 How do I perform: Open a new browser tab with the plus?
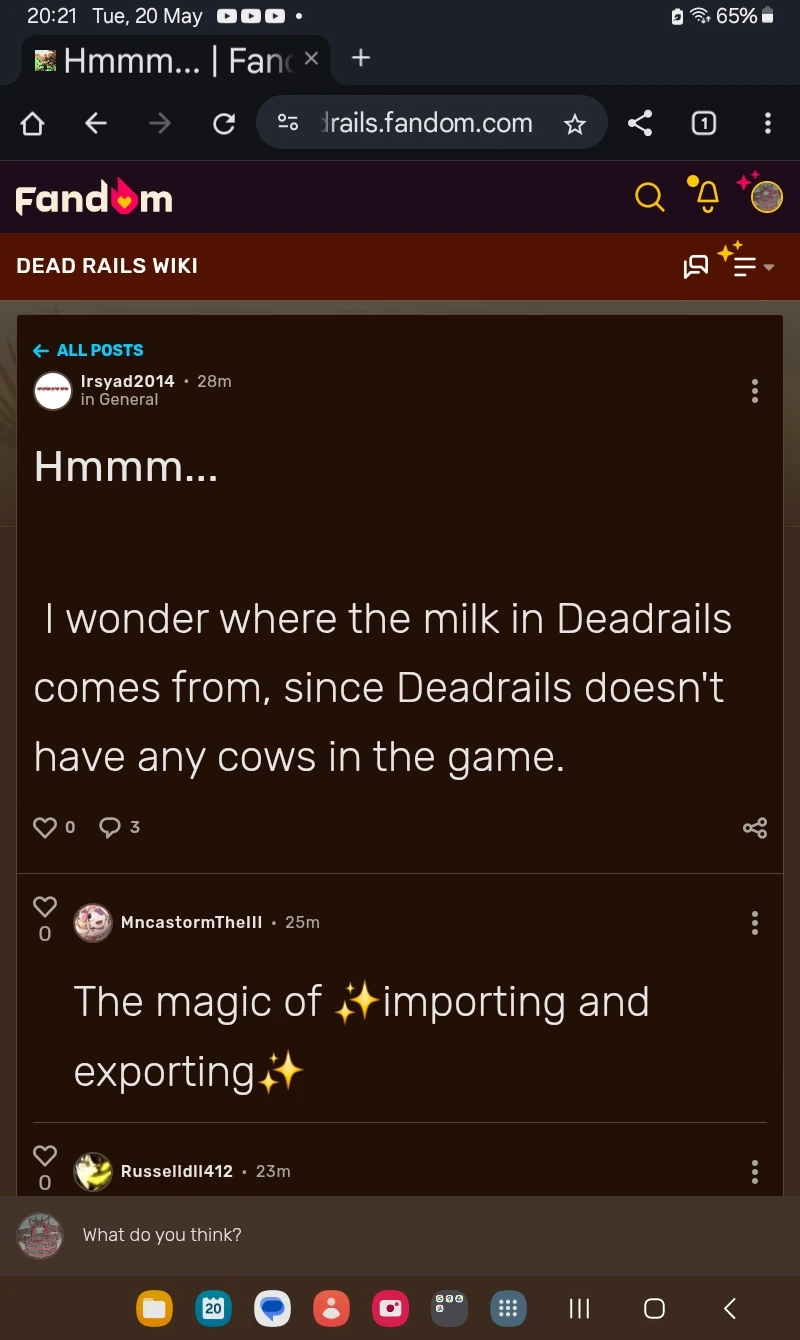360,60
